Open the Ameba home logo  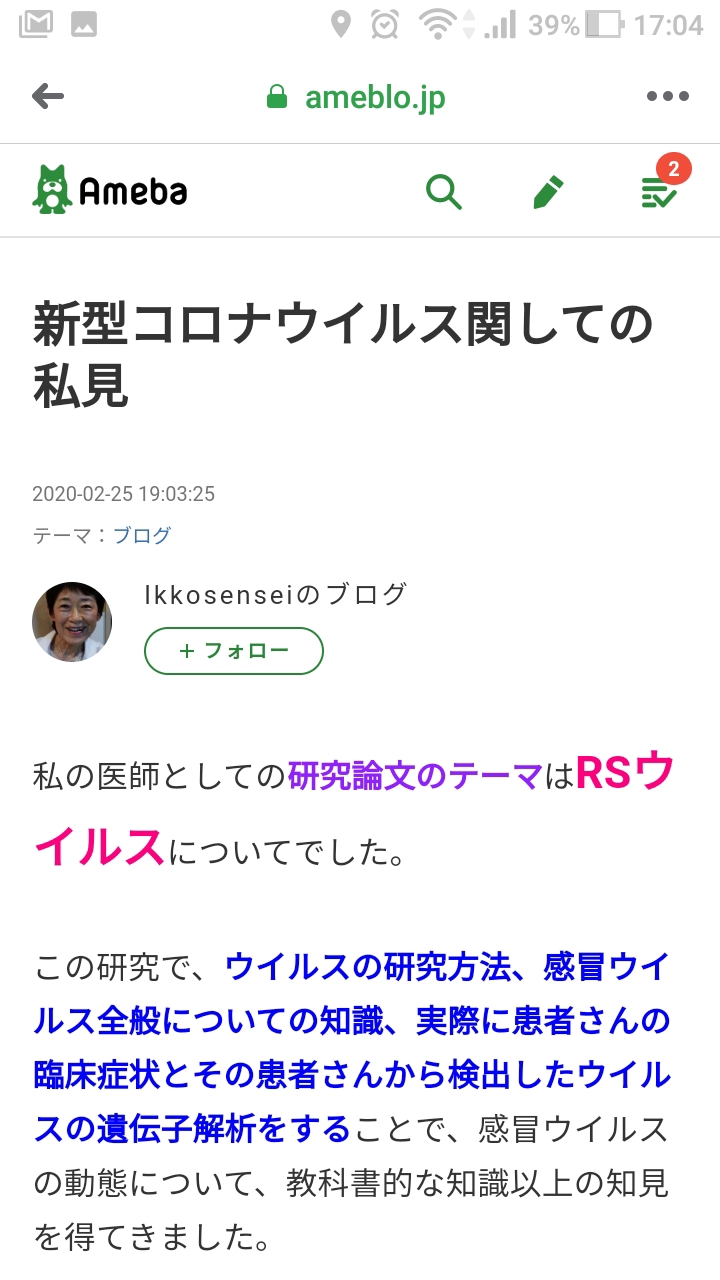pyautogui.click(x=110, y=190)
